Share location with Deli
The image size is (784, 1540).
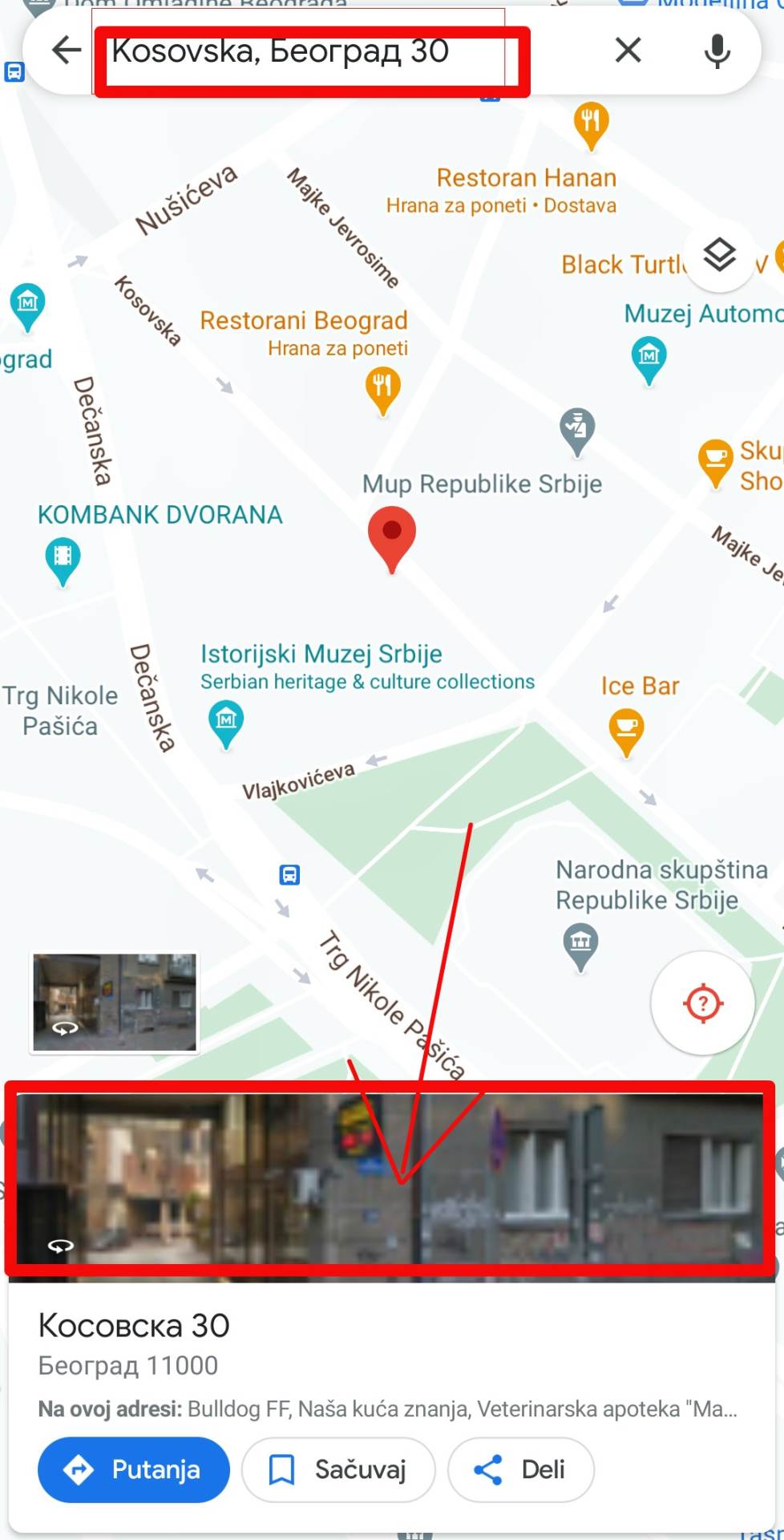click(520, 1469)
